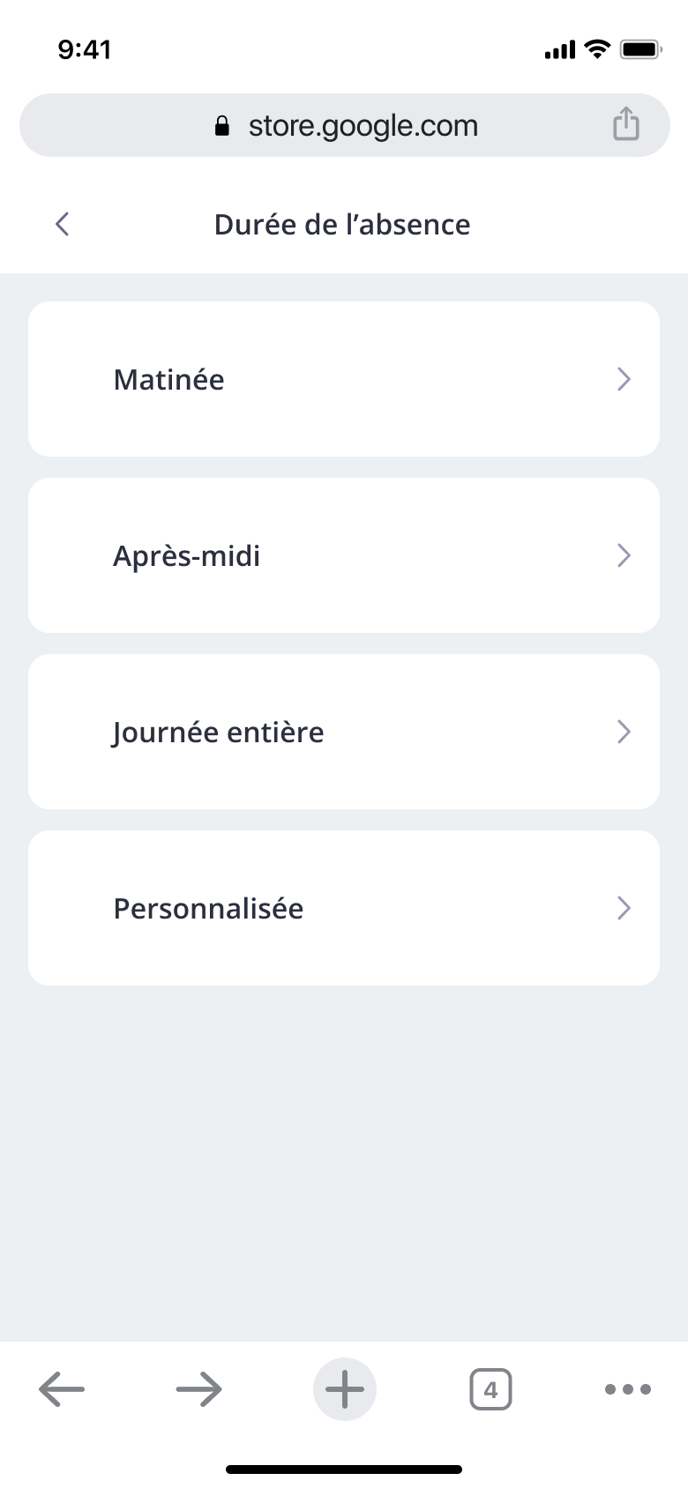688x1488 pixels.
Task: Go to previous page with browser back arrow
Action: (62, 1389)
